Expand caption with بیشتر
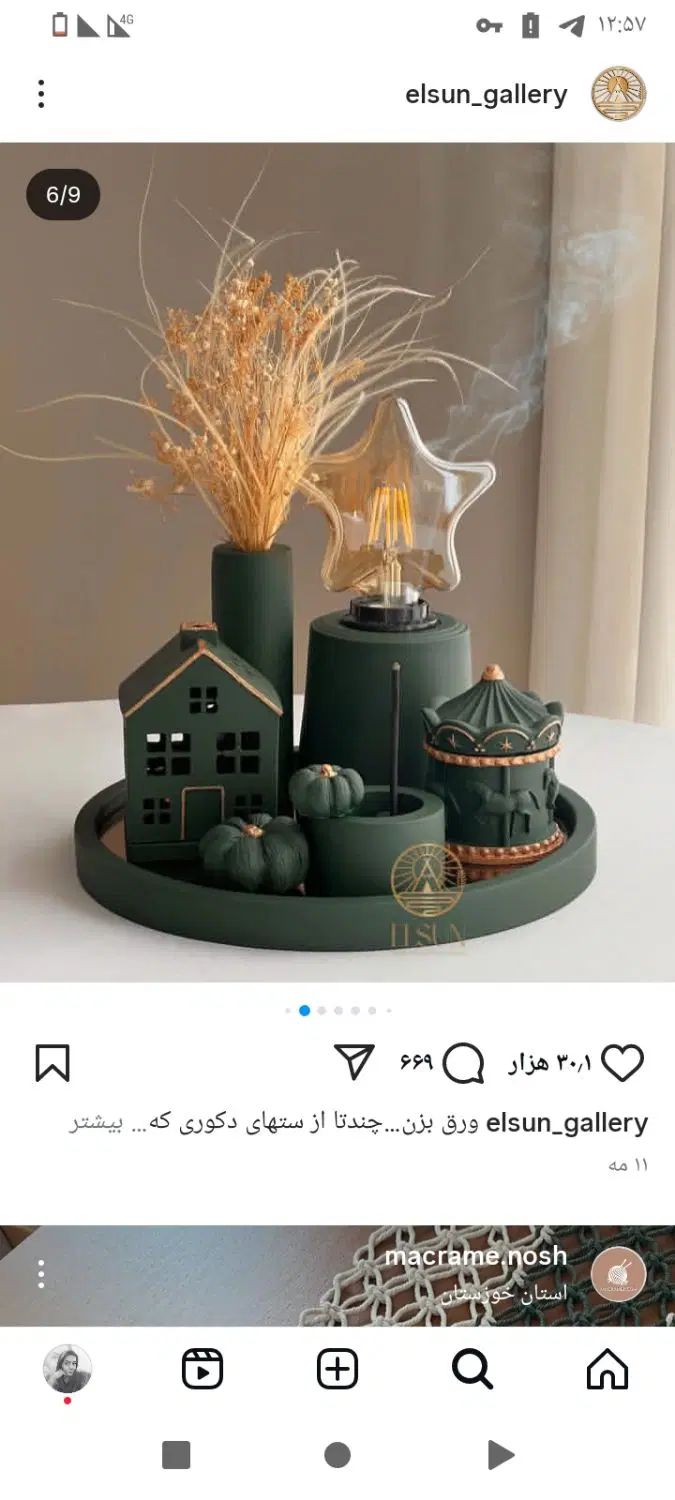675x1500 pixels. tap(94, 1123)
